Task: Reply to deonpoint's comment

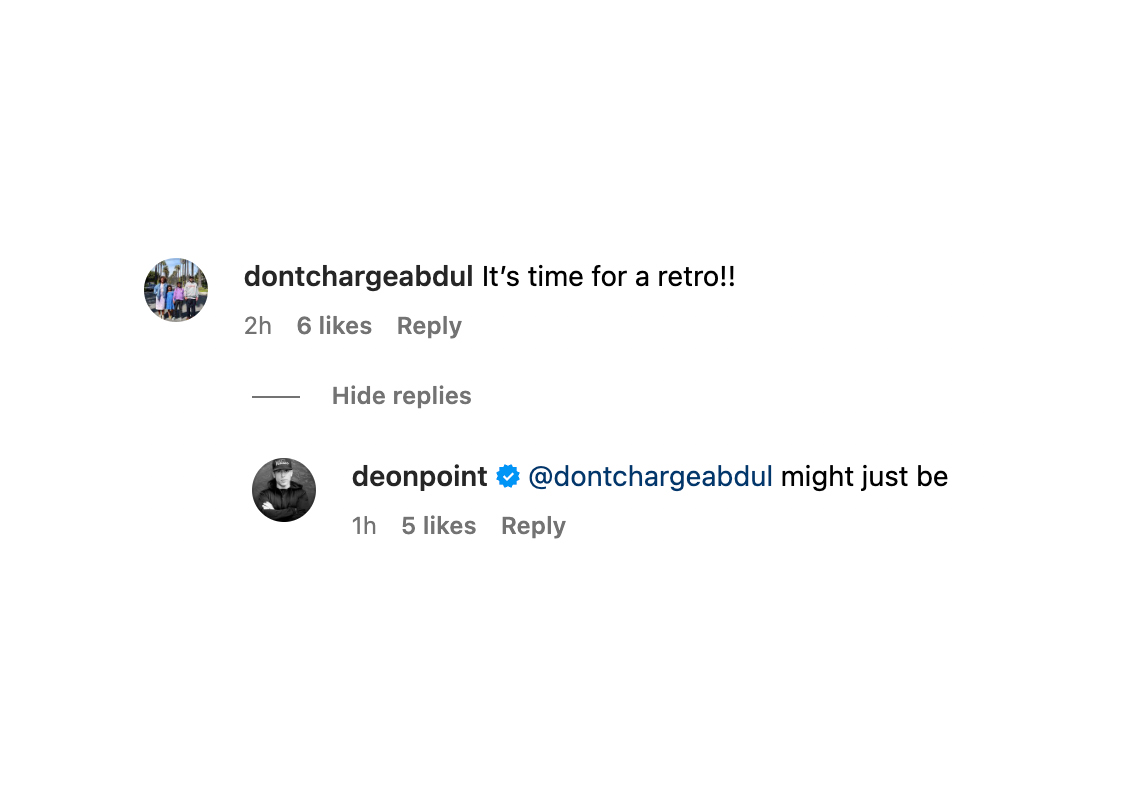Action: [x=533, y=526]
